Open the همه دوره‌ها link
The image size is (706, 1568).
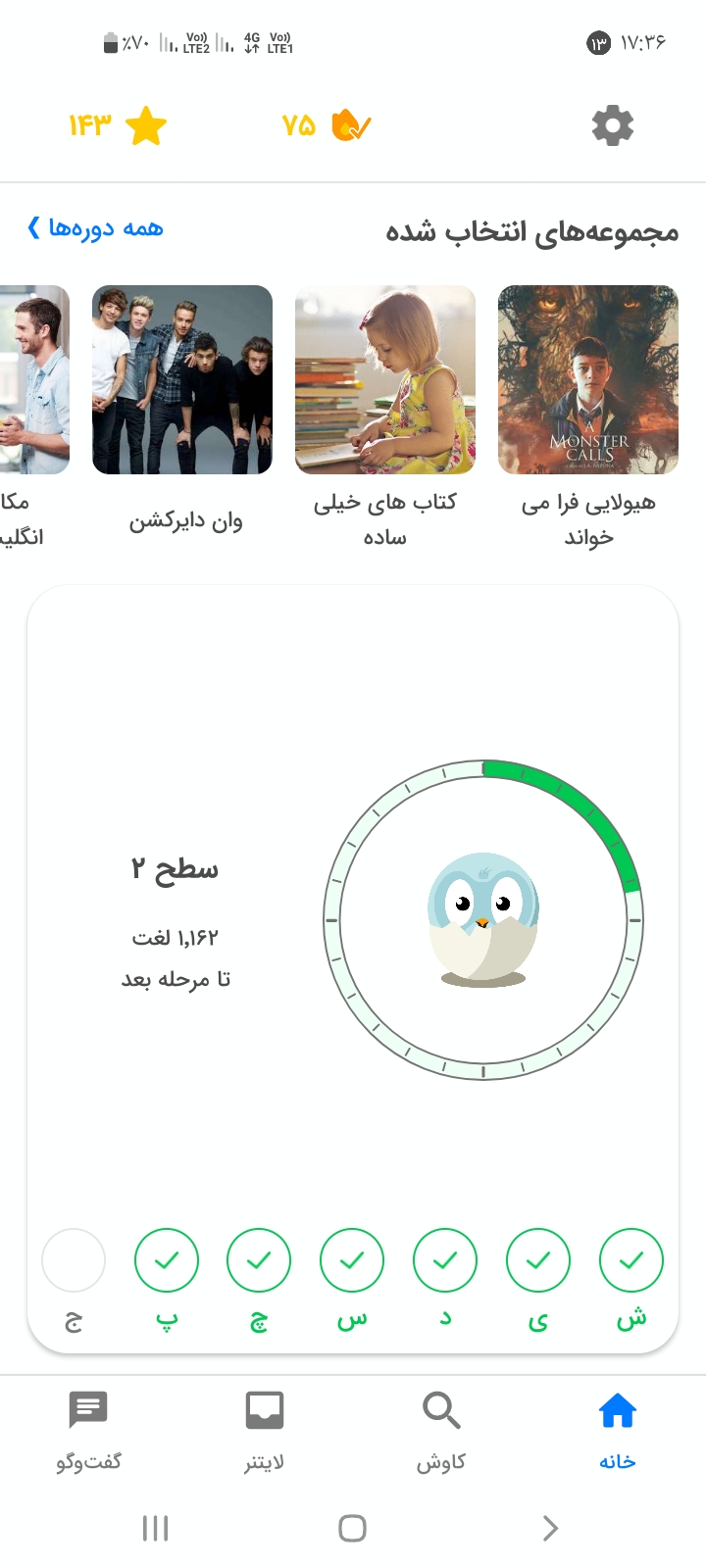95,228
